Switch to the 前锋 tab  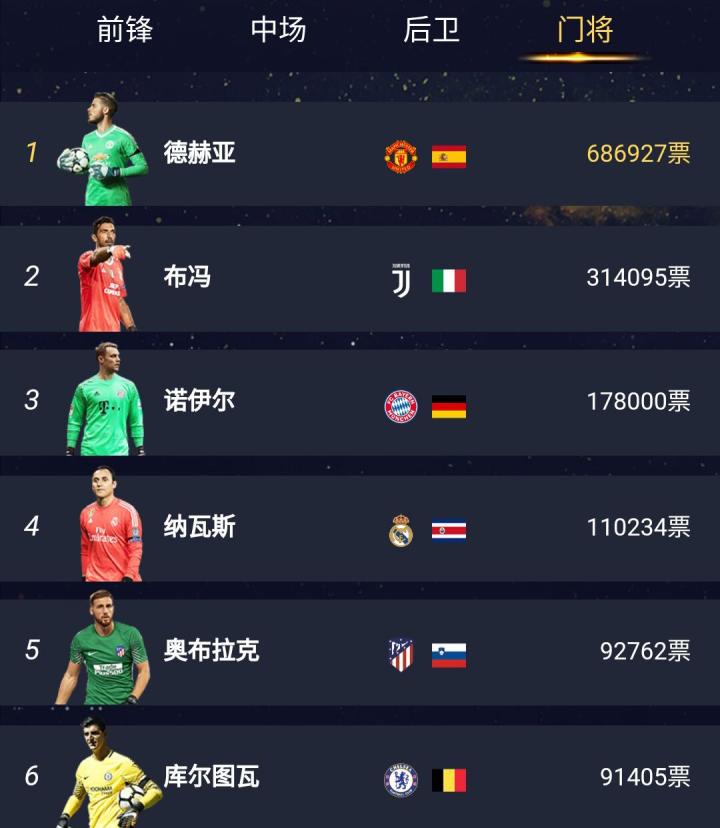point(125,30)
